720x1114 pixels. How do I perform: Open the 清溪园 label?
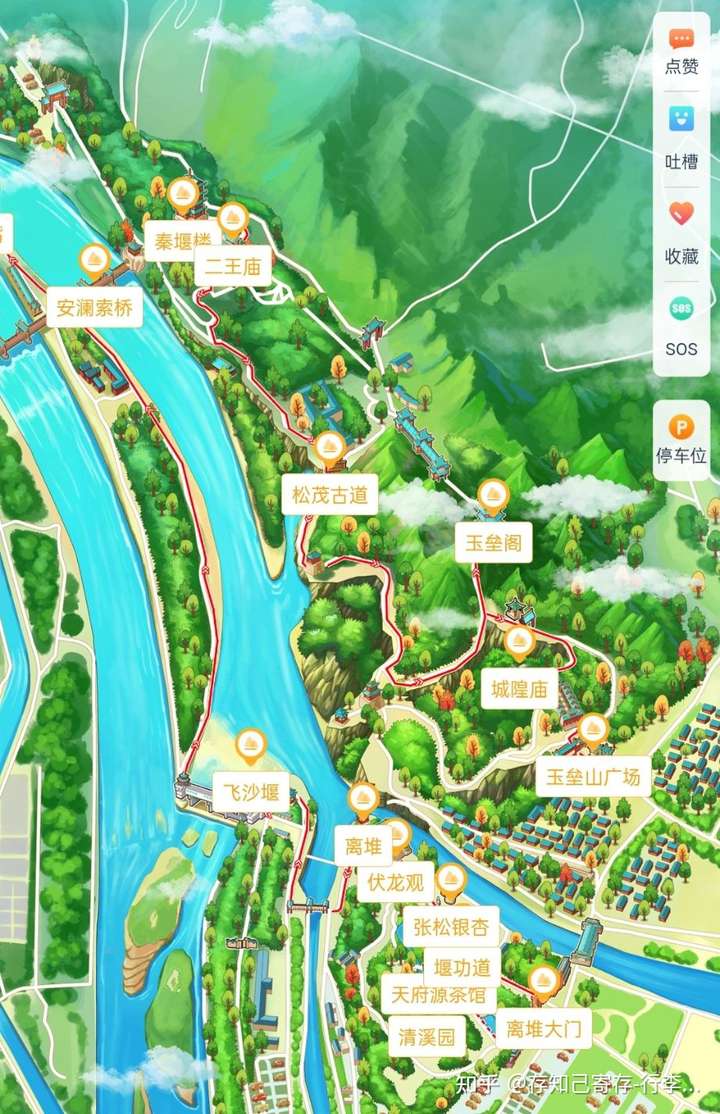(x=427, y=1035)
